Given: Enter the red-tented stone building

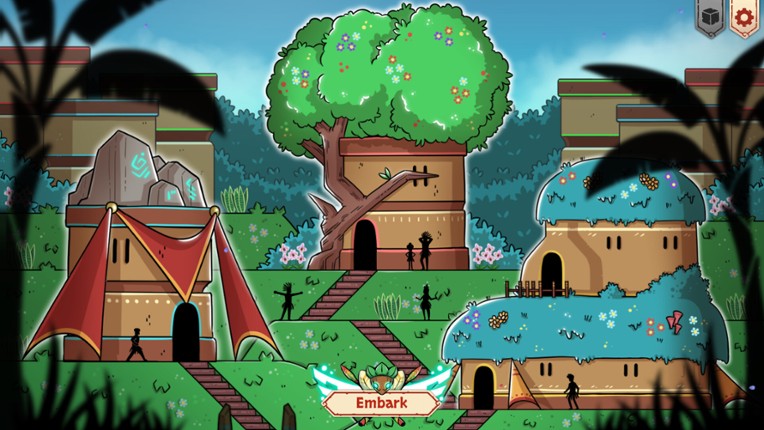Looking at the screenshot, I should coord(186,332).
